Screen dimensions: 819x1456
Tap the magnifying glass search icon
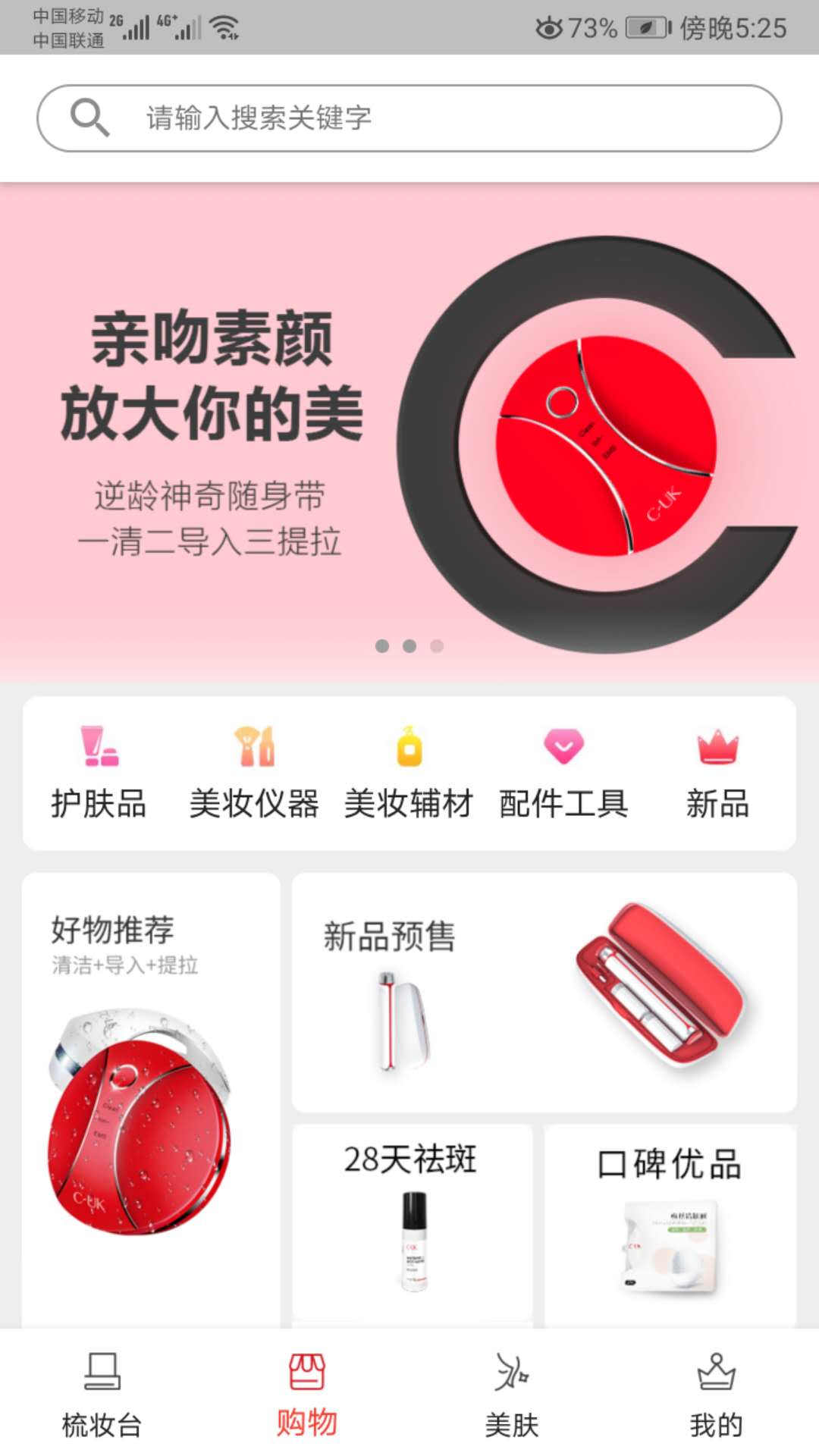pyautogui.click(x=91, y=118)
